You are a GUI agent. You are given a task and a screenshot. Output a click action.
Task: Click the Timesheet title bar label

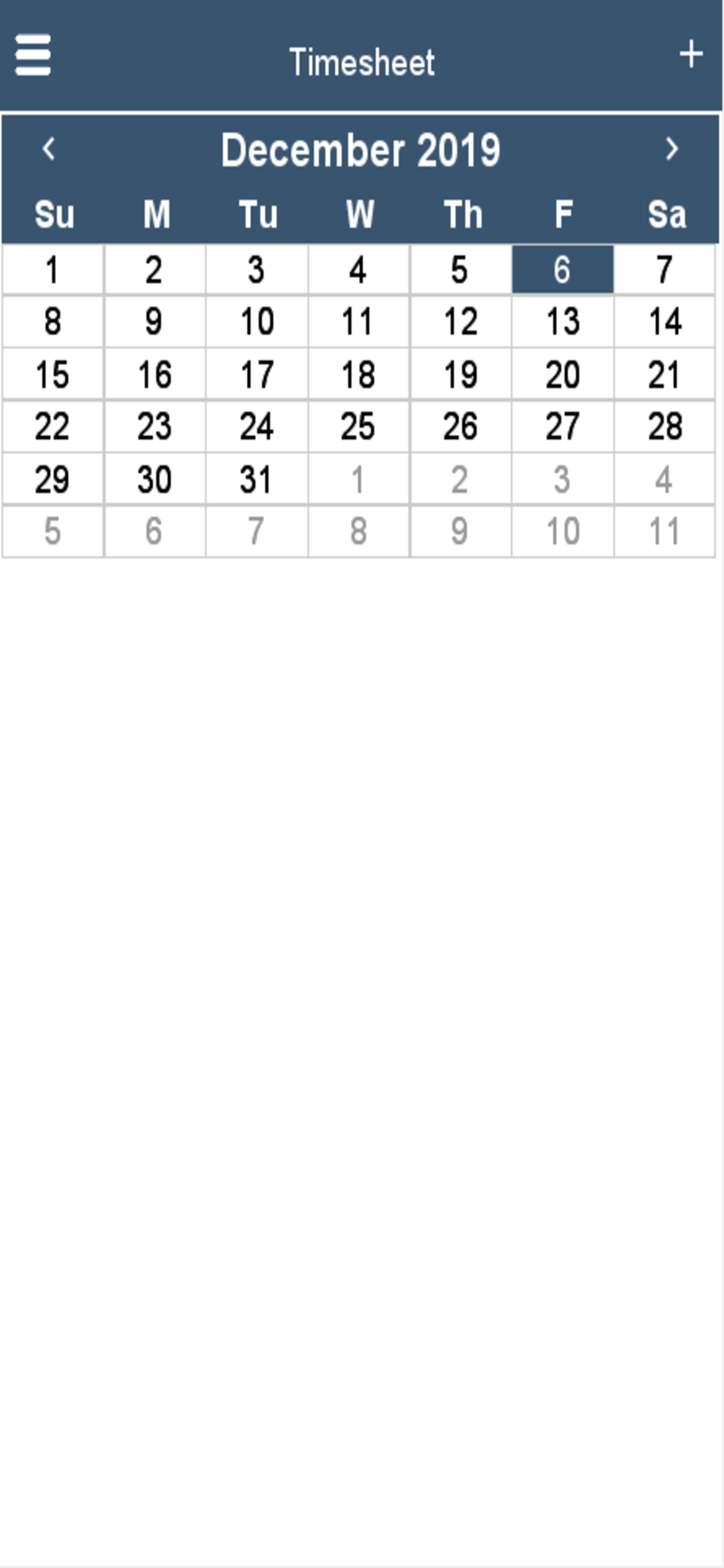coord(361,60)
